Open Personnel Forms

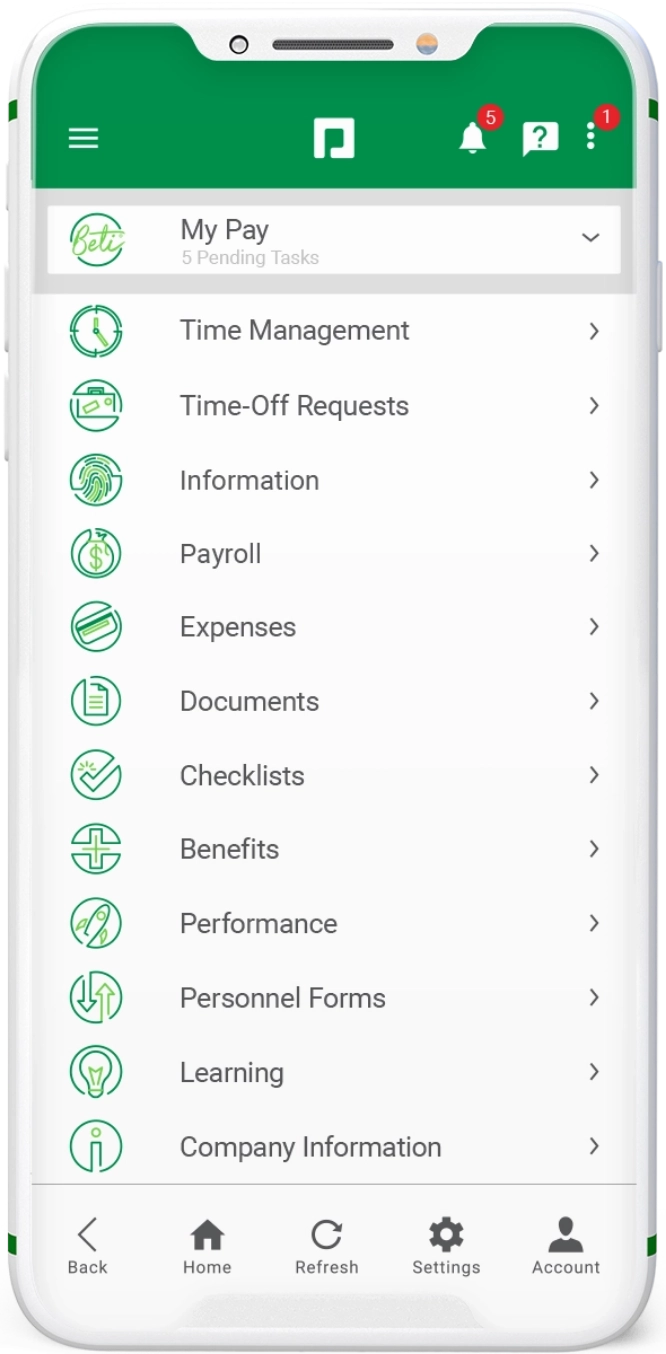tap(333, 997)
